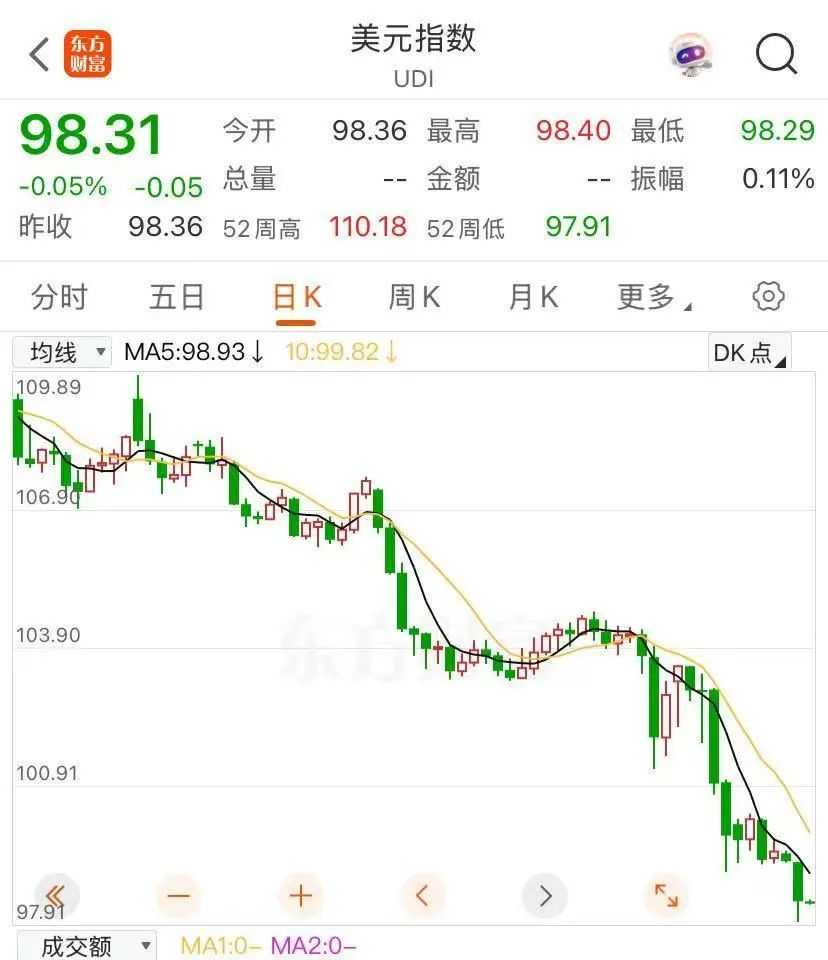
Task: Expand chart to fullscreen
Action: pyautogui.click(x=666, y=894)
